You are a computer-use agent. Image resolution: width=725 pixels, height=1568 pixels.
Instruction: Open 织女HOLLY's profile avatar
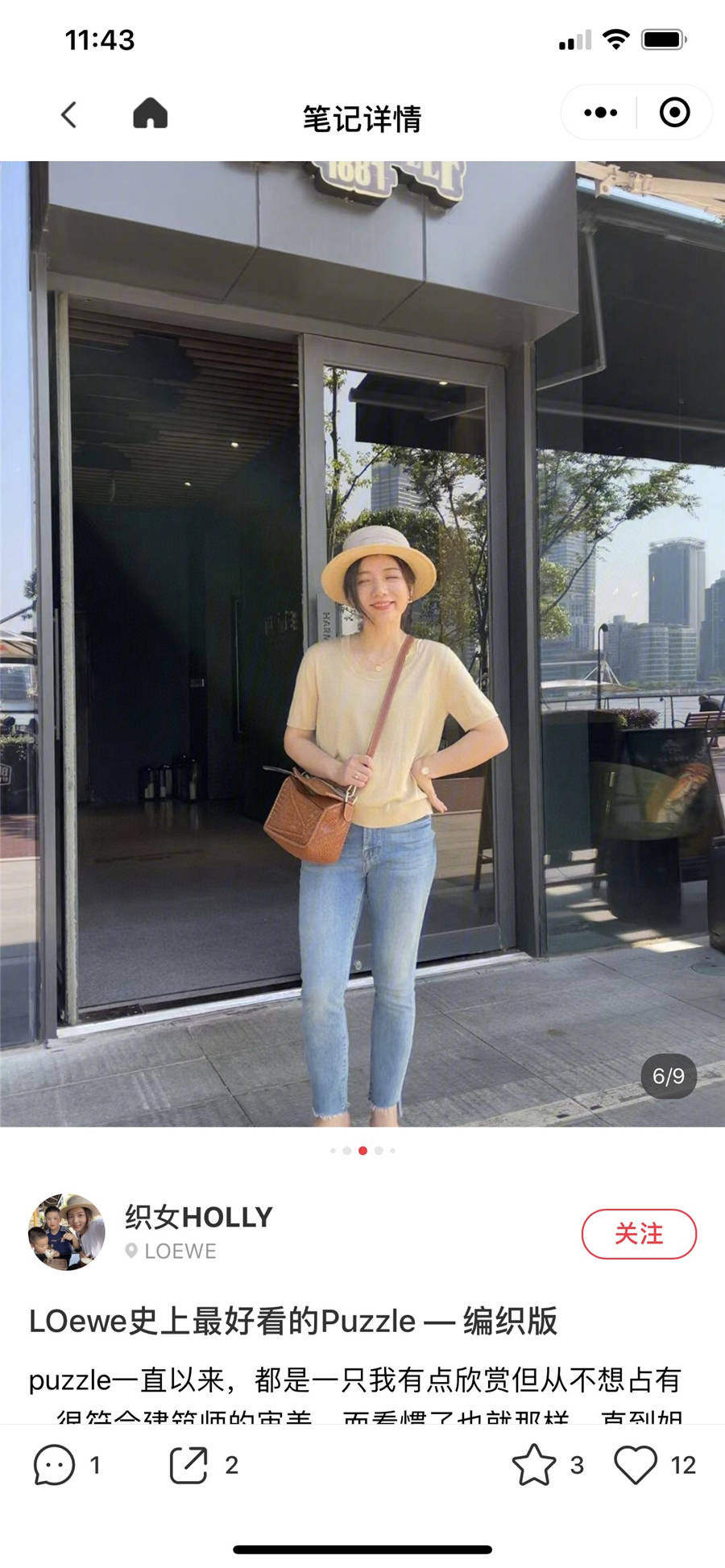tap(67, 1232)
